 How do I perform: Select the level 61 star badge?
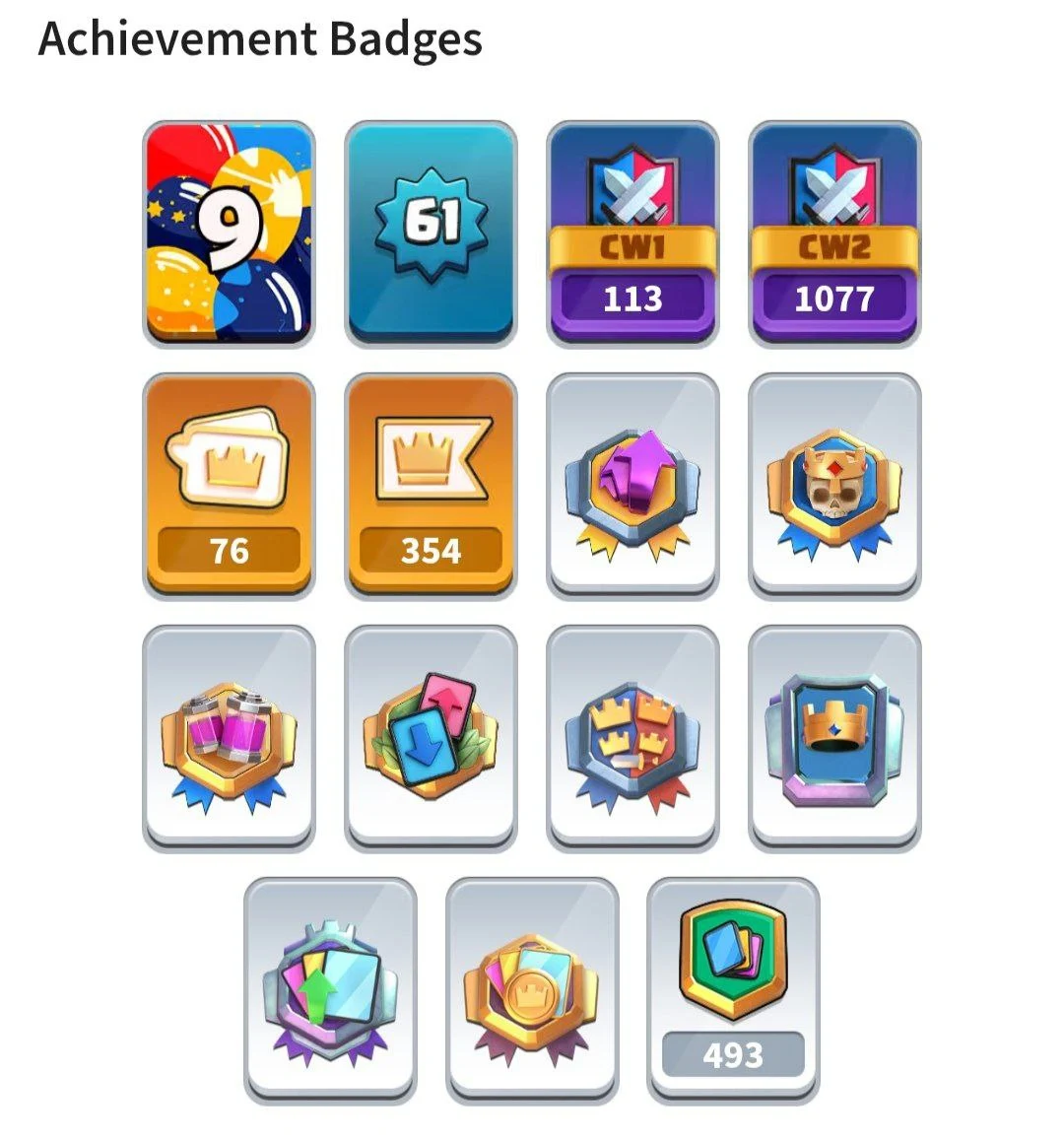[x=431, y=234]
